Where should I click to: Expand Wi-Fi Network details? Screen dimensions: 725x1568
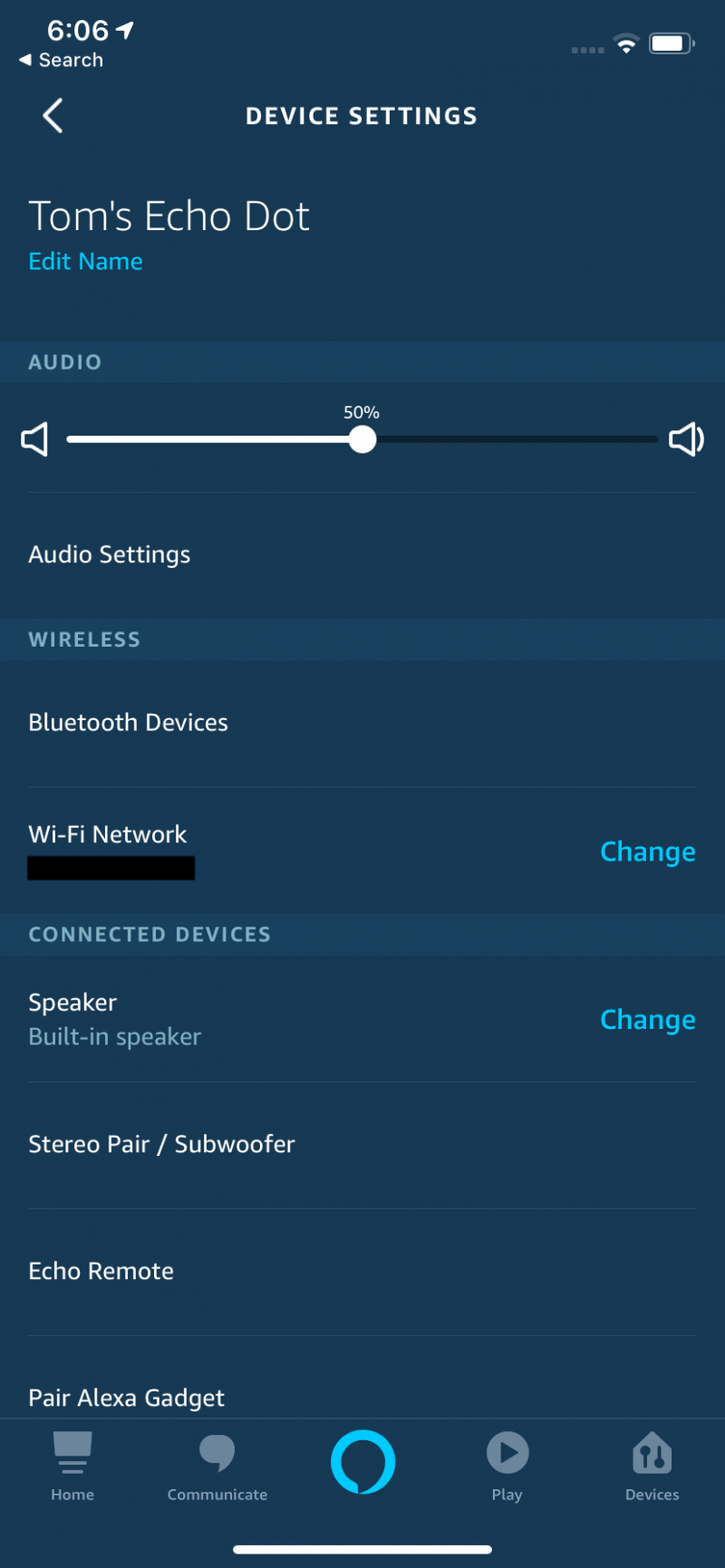[107, 834]
